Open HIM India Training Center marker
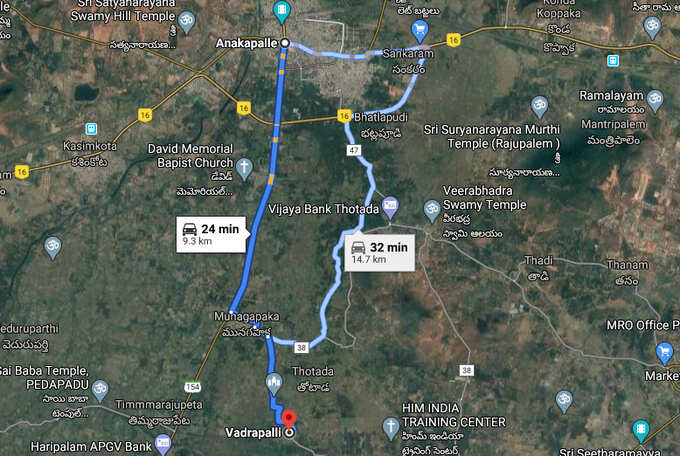Image resolution: width=680 pixels, height=456 pixels. 391,429
